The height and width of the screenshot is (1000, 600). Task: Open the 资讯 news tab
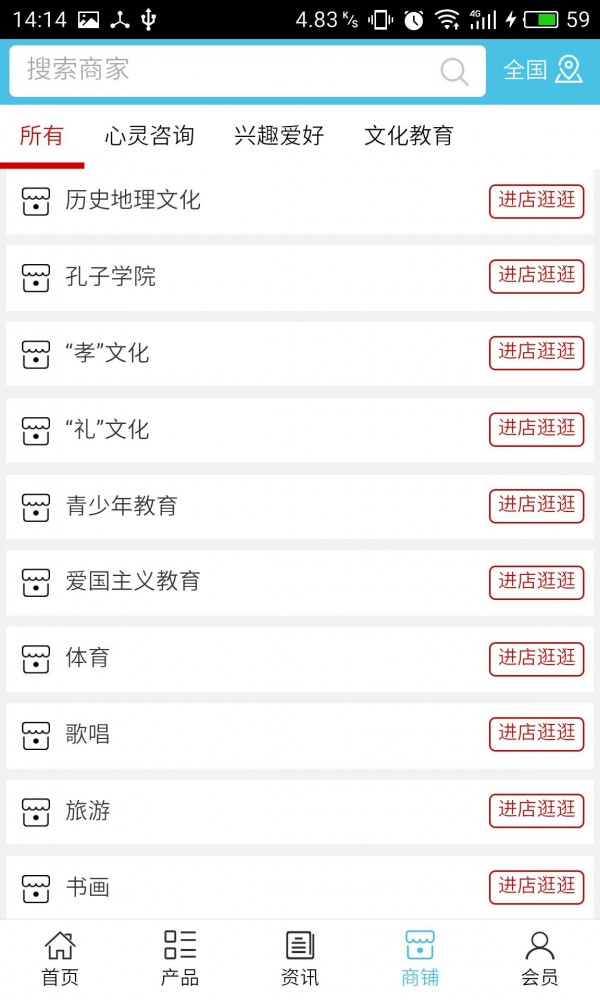click(x=300, y=958)
